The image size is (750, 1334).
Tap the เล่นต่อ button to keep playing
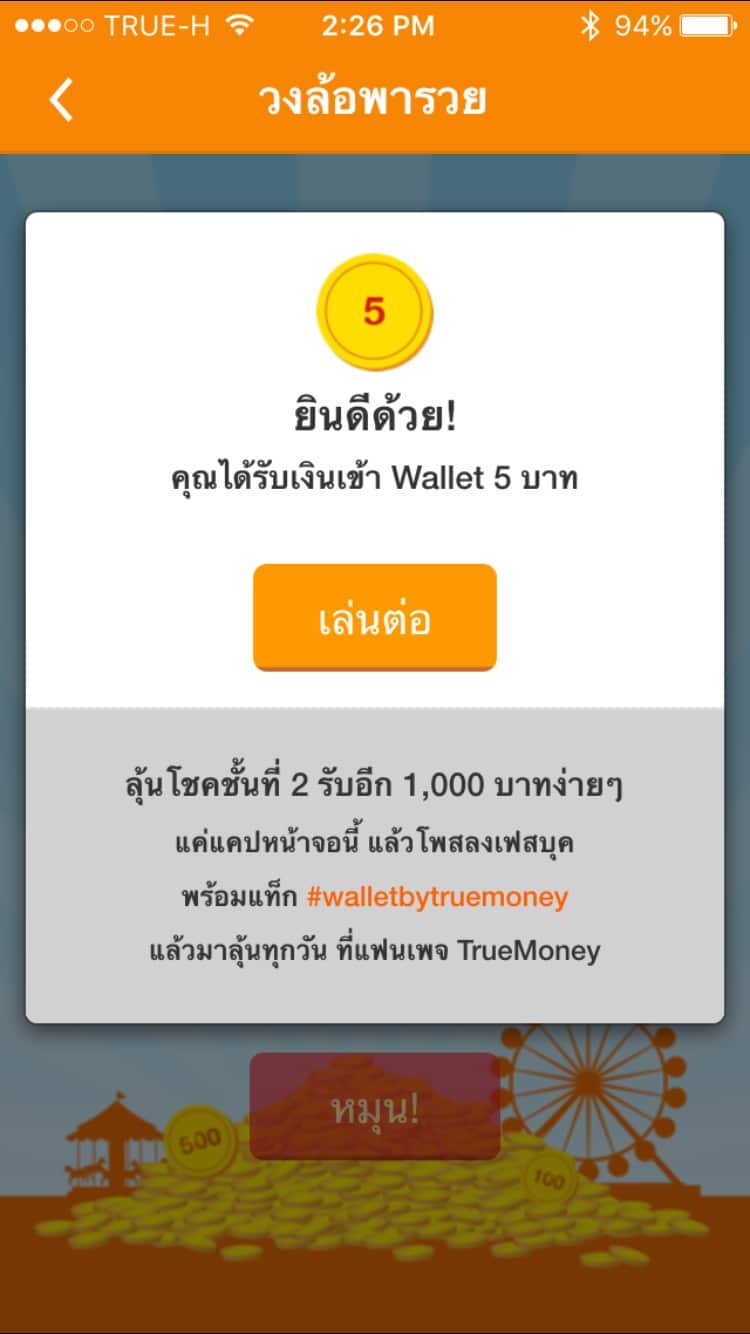click(375, 617)
